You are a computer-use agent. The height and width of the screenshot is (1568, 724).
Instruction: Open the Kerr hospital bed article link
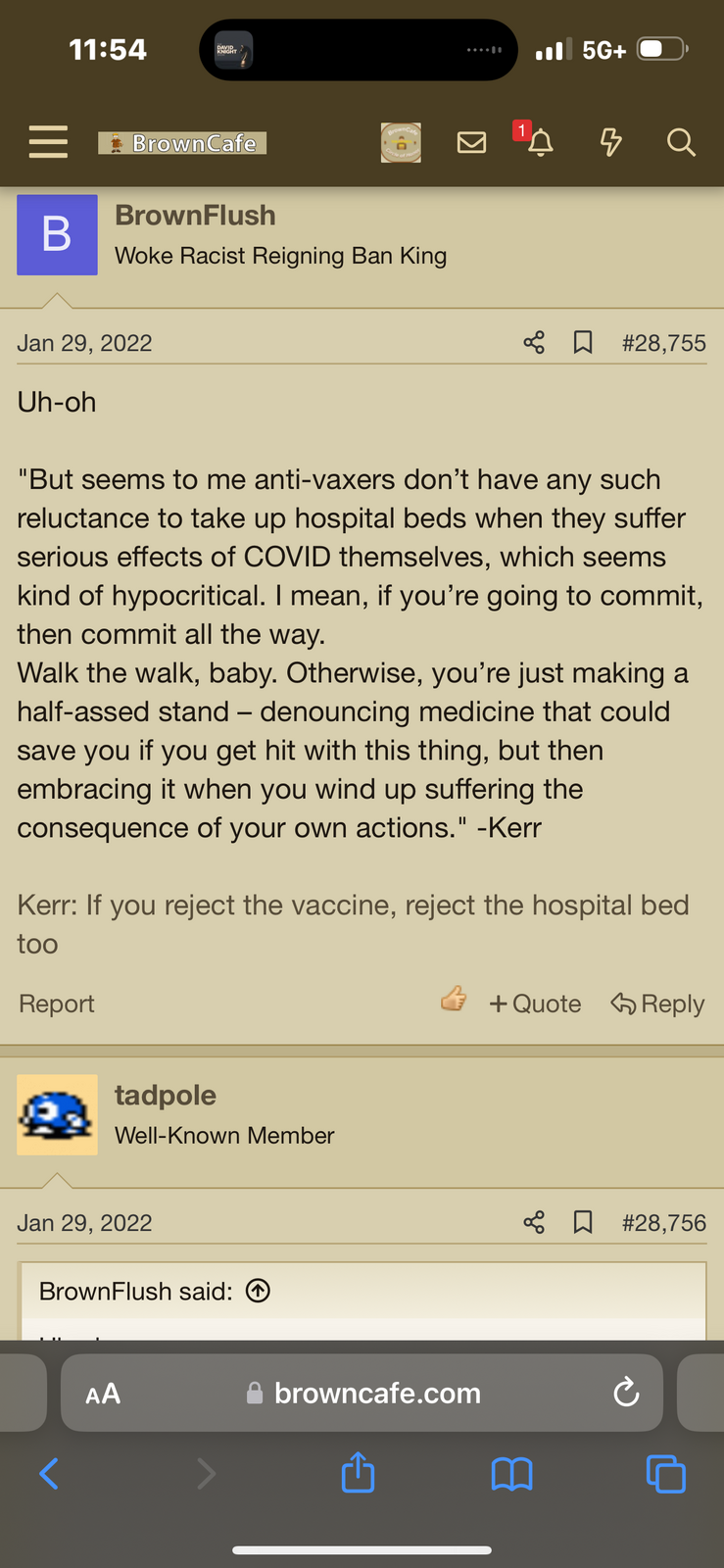tap(353, 924)
